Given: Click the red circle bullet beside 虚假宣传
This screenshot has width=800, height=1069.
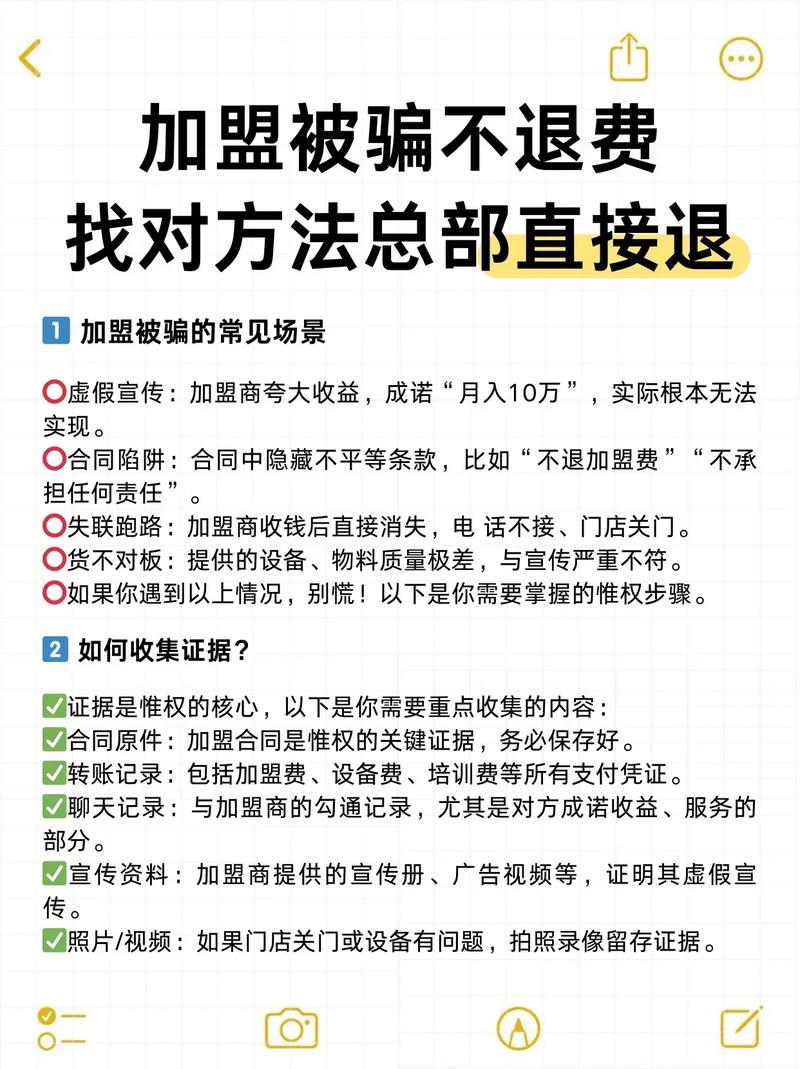Looking at the screenshot, I should [52, 391].
